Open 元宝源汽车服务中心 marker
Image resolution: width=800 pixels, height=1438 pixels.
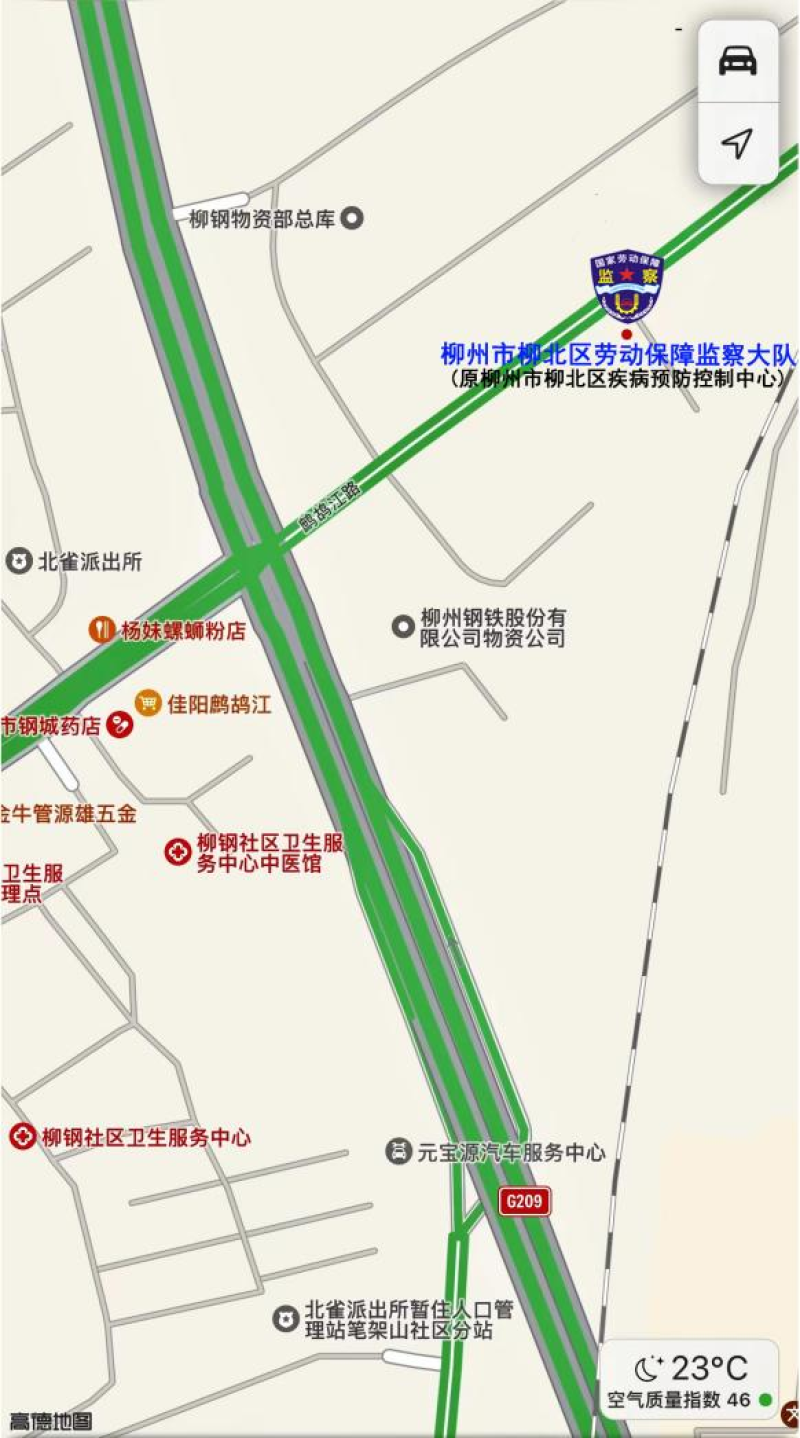(398, 1151)
